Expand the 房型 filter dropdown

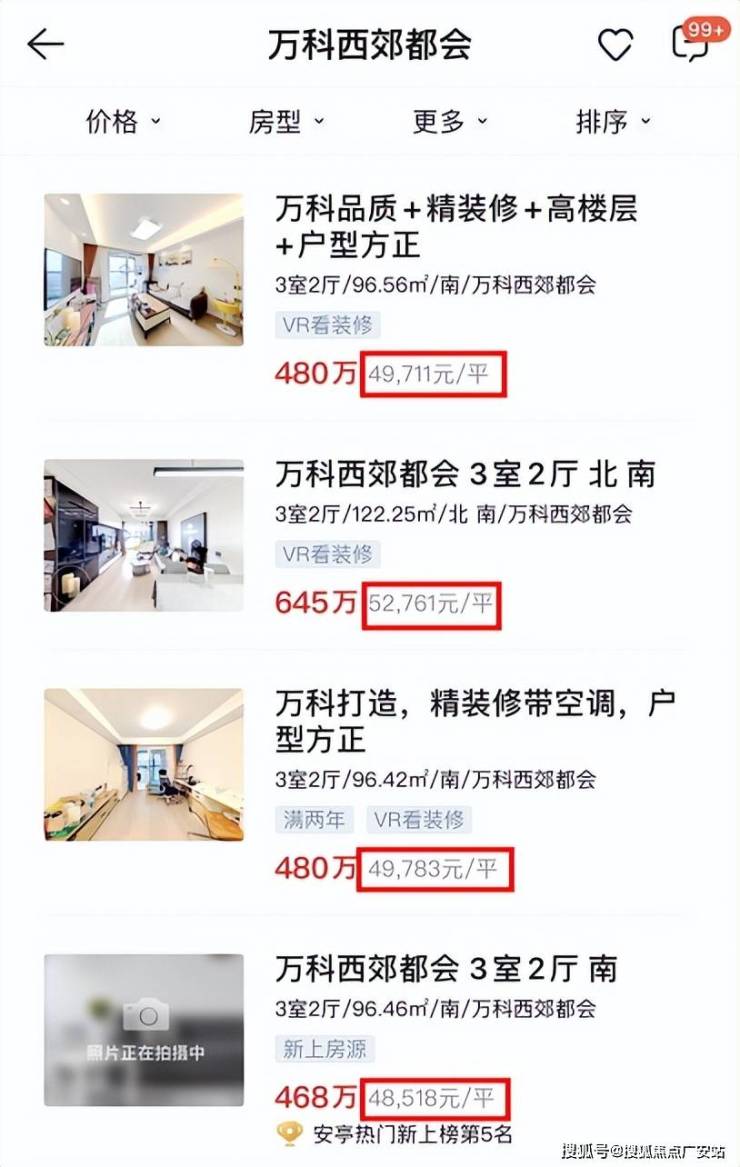pyautogui.click(x=286, y=122)
